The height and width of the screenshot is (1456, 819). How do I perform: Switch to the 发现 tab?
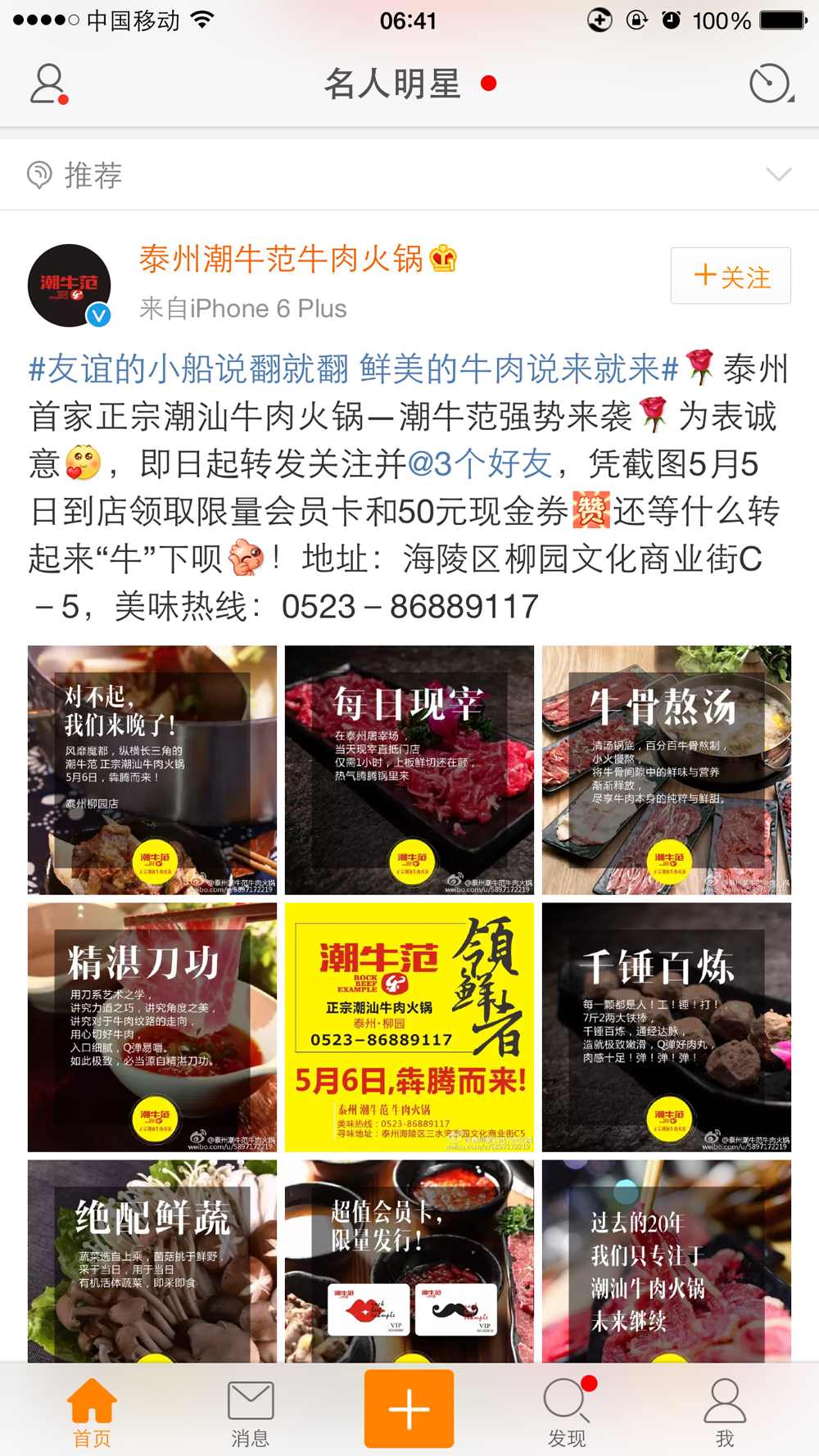coord(567,1412)
